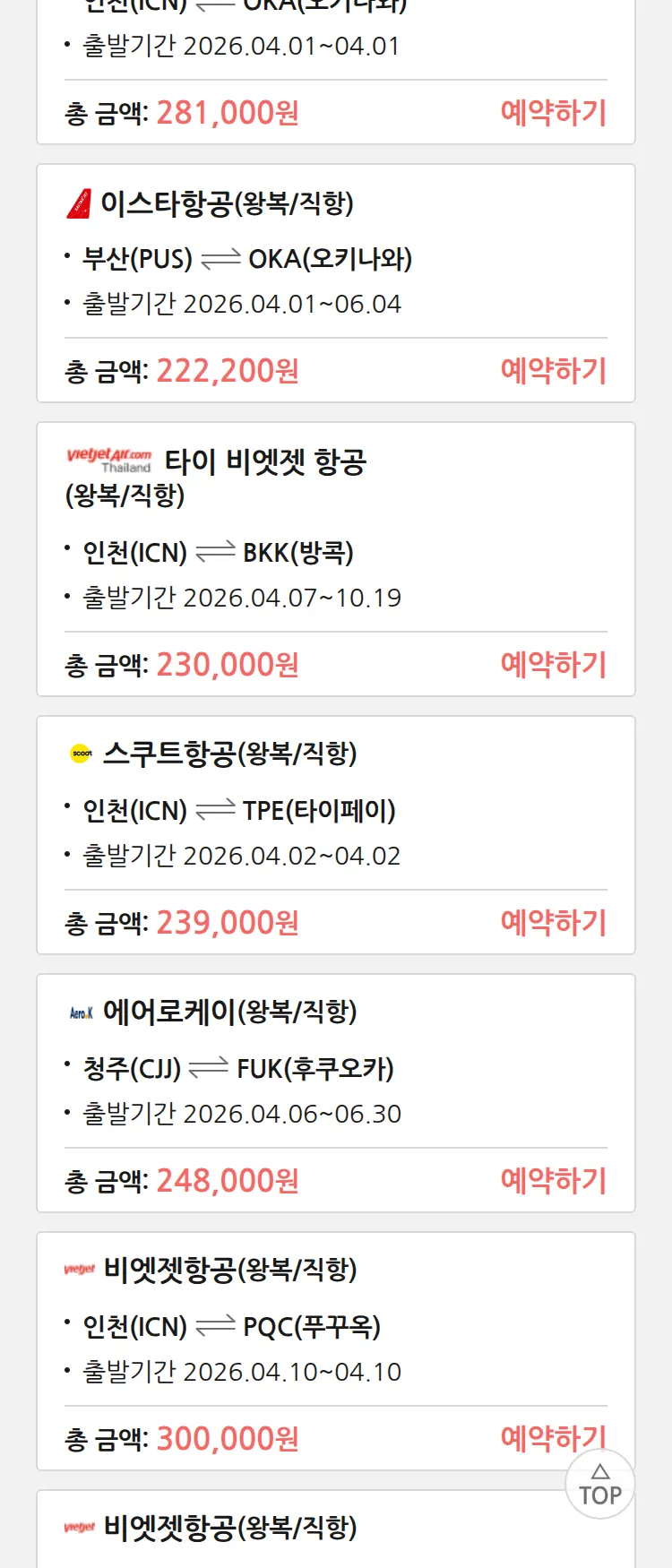Tap 예약하기 for the 281,000원 Okinawa flight
The width and height of the screenshot is (672, 1568).
tap(553, 113)
